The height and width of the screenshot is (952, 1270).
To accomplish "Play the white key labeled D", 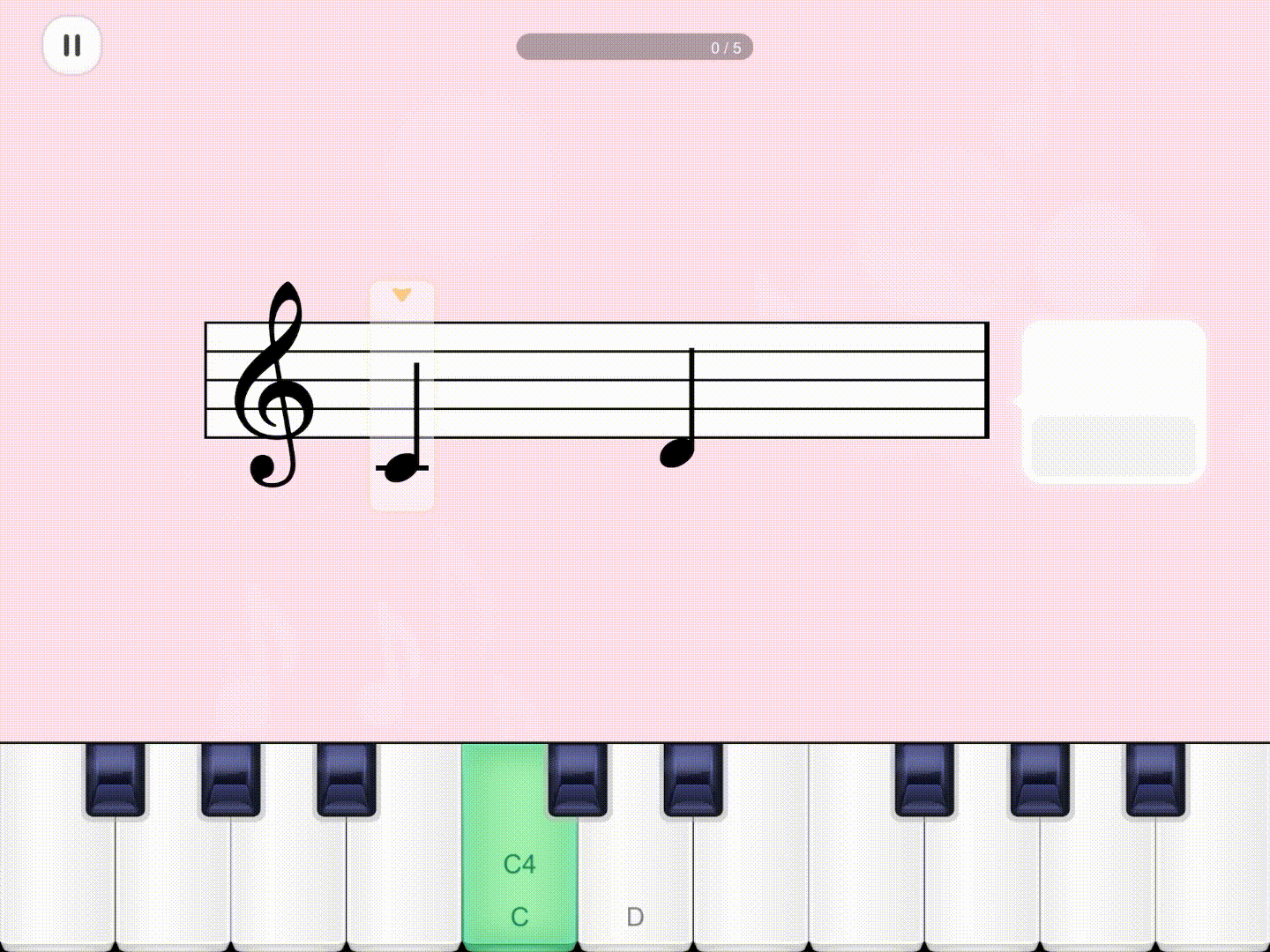I will tap(635, 881).
